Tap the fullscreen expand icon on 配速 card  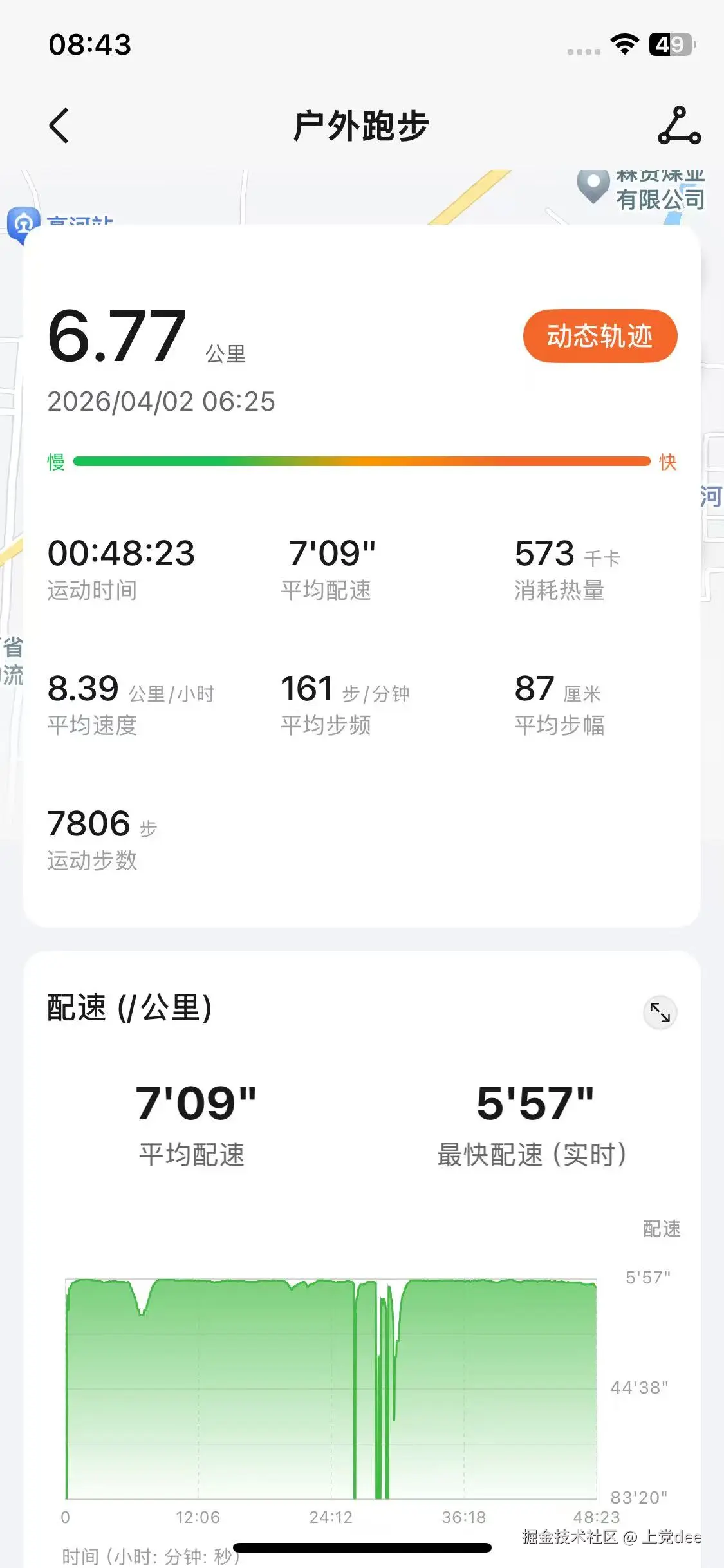[660, 1011]
